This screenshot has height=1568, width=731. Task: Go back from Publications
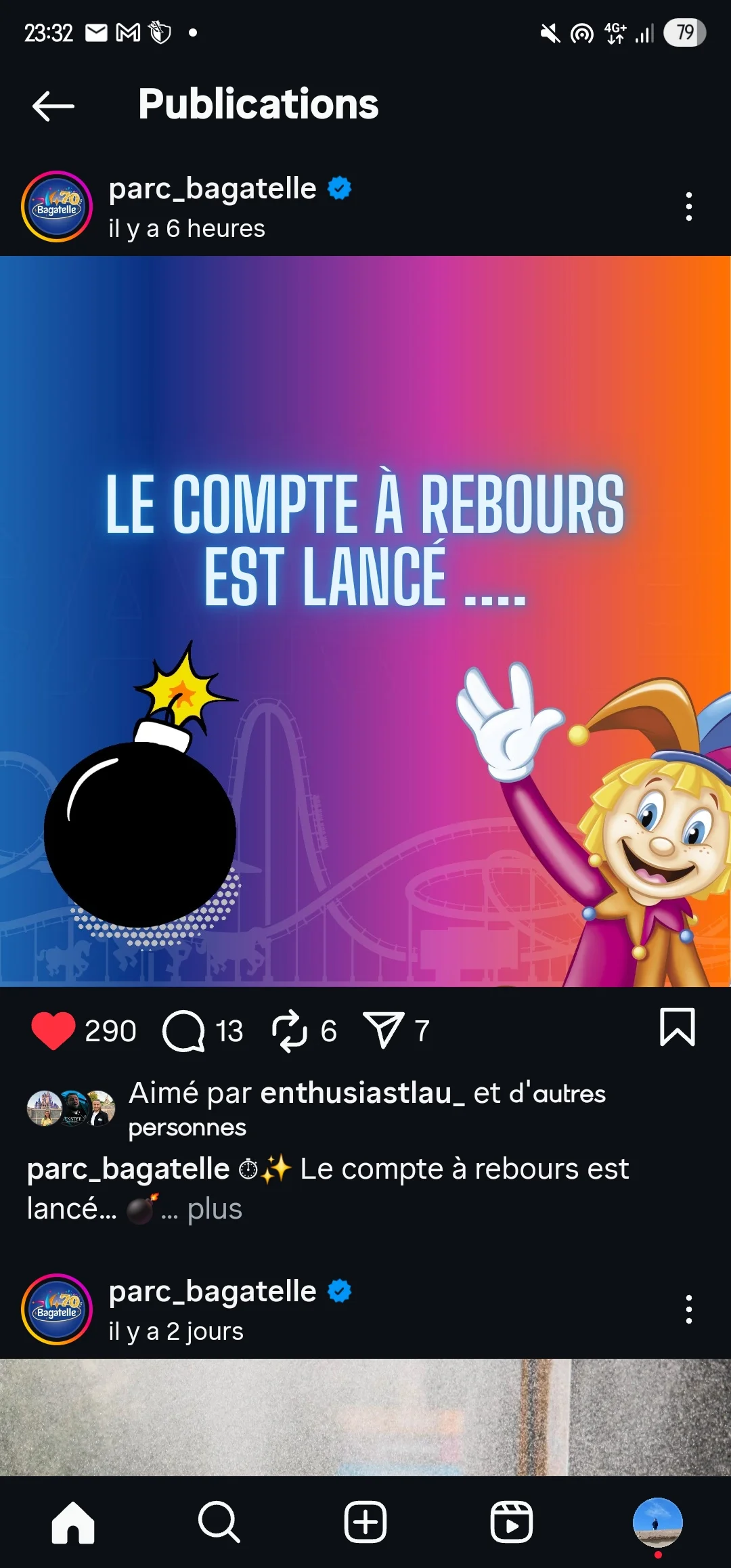[53, 106]
